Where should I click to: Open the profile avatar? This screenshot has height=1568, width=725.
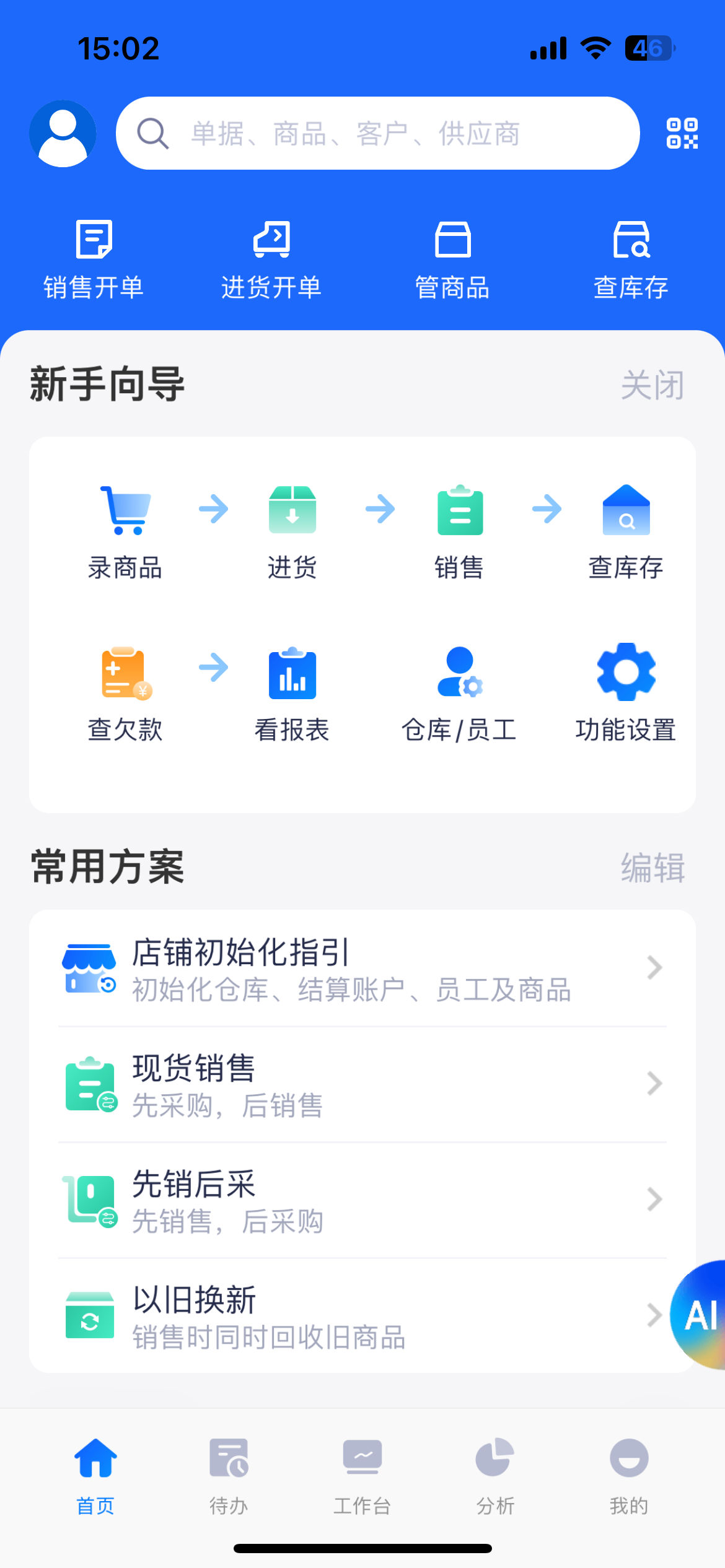pyautogui.click(x=63, y=133)
